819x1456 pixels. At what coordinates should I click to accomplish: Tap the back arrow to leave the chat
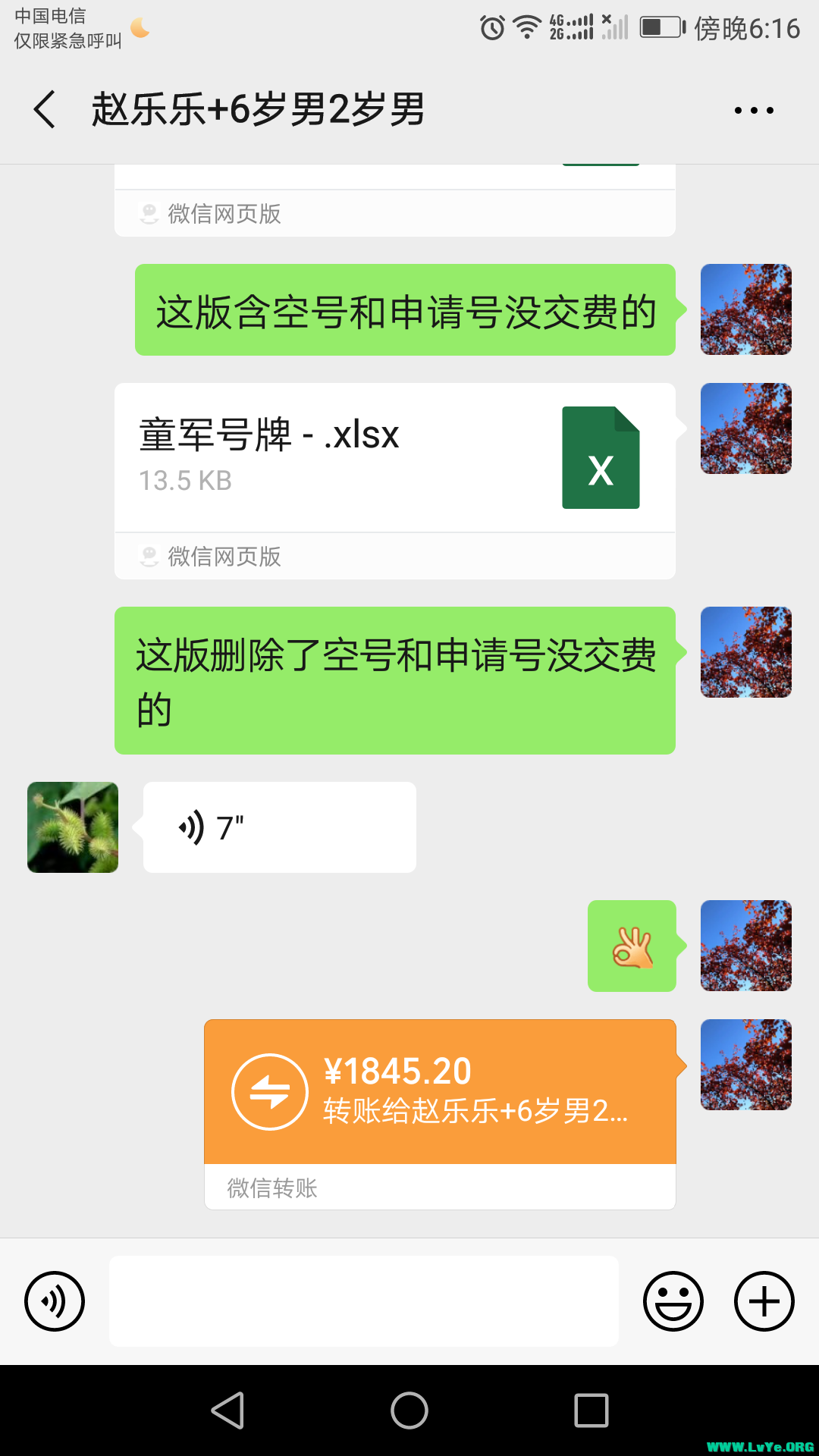pos(44,108)
